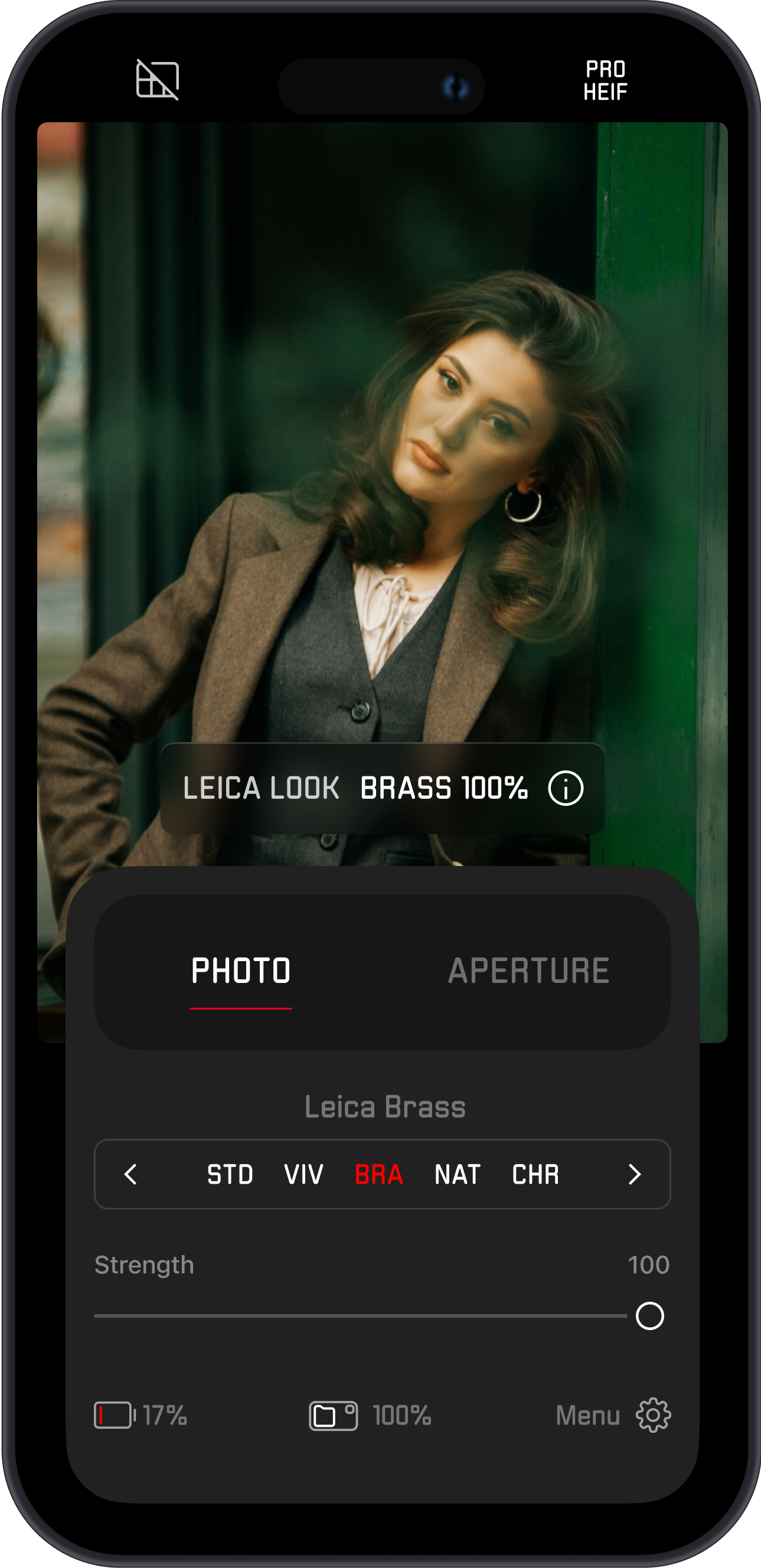Screen dimensions: 761x1568
Task: Pick the CHR look
Action: (x=535, y=1174)
